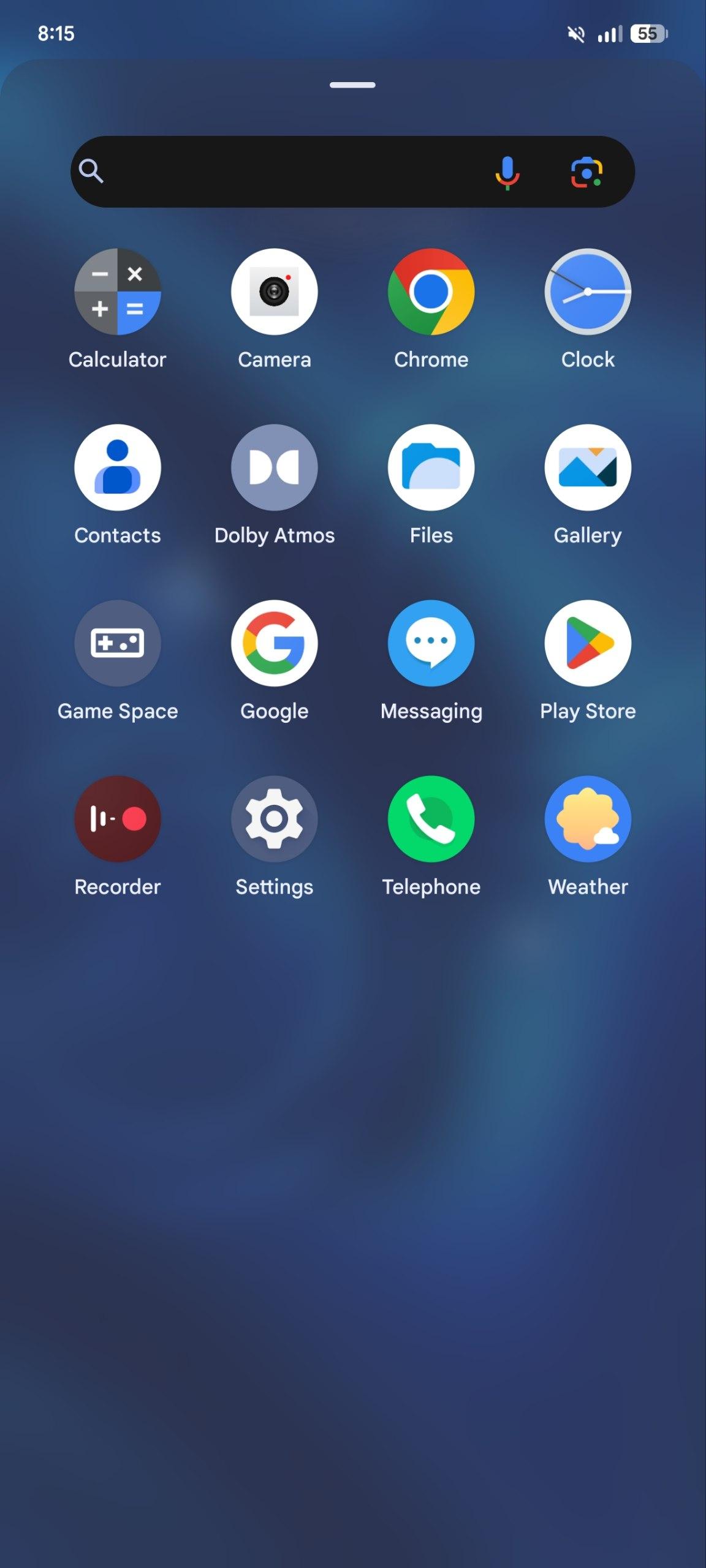Image resolution: width=706 pixels, height=1568 pixels.
Task: Open Google Lens from the search bar
Action: pos(586,172)
